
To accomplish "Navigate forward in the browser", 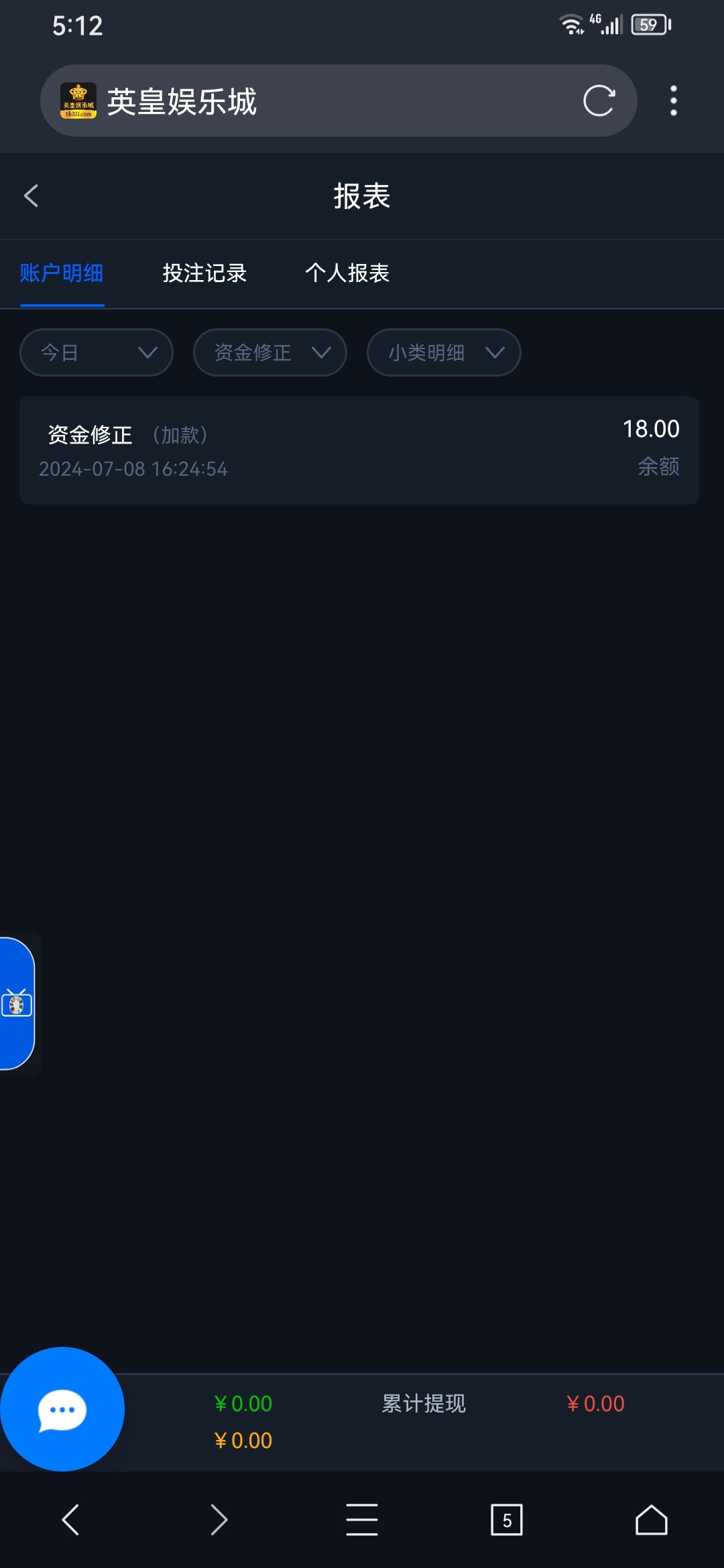I will pos(219,1520).
